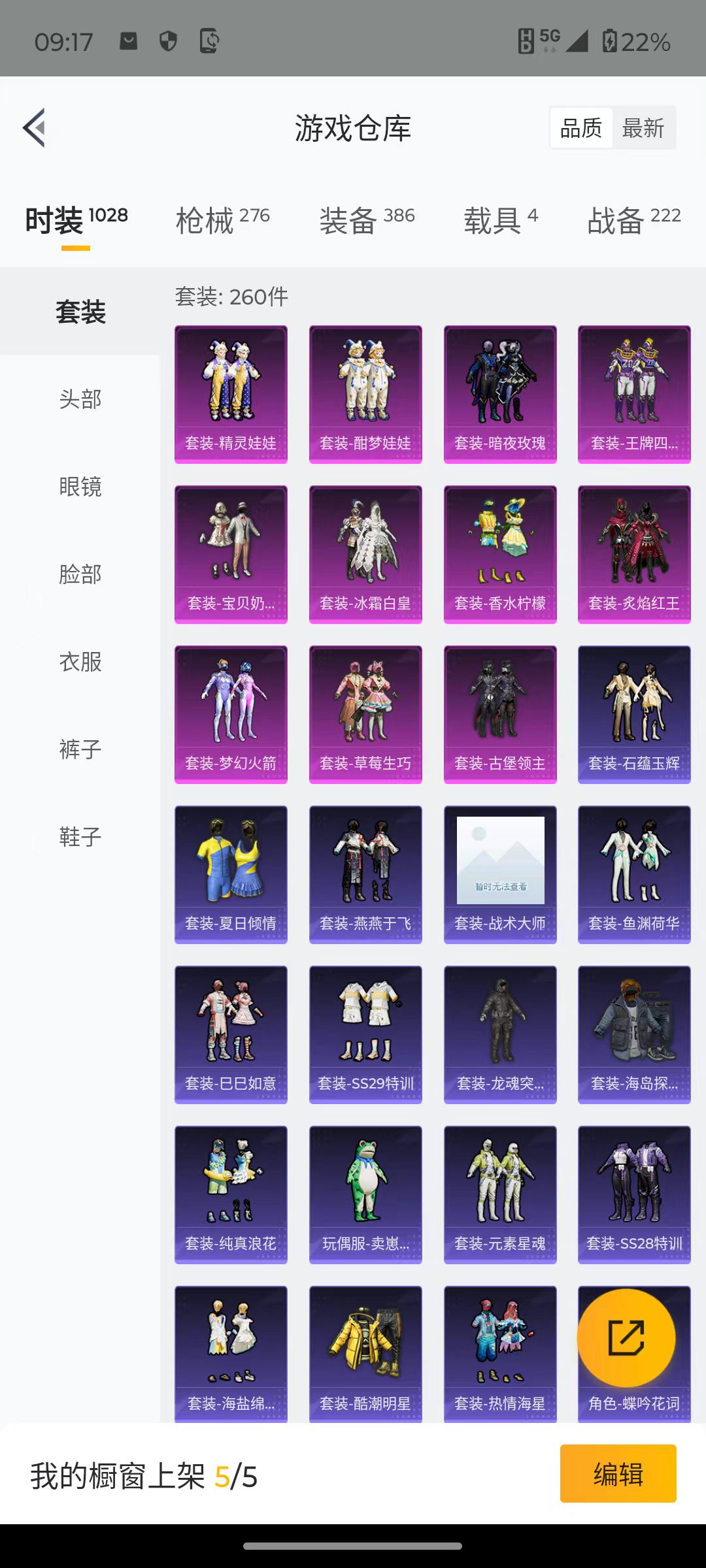Select the 脸部 category
The width and height of the screenshot is (706, 1568).
[x=80, y=574]
